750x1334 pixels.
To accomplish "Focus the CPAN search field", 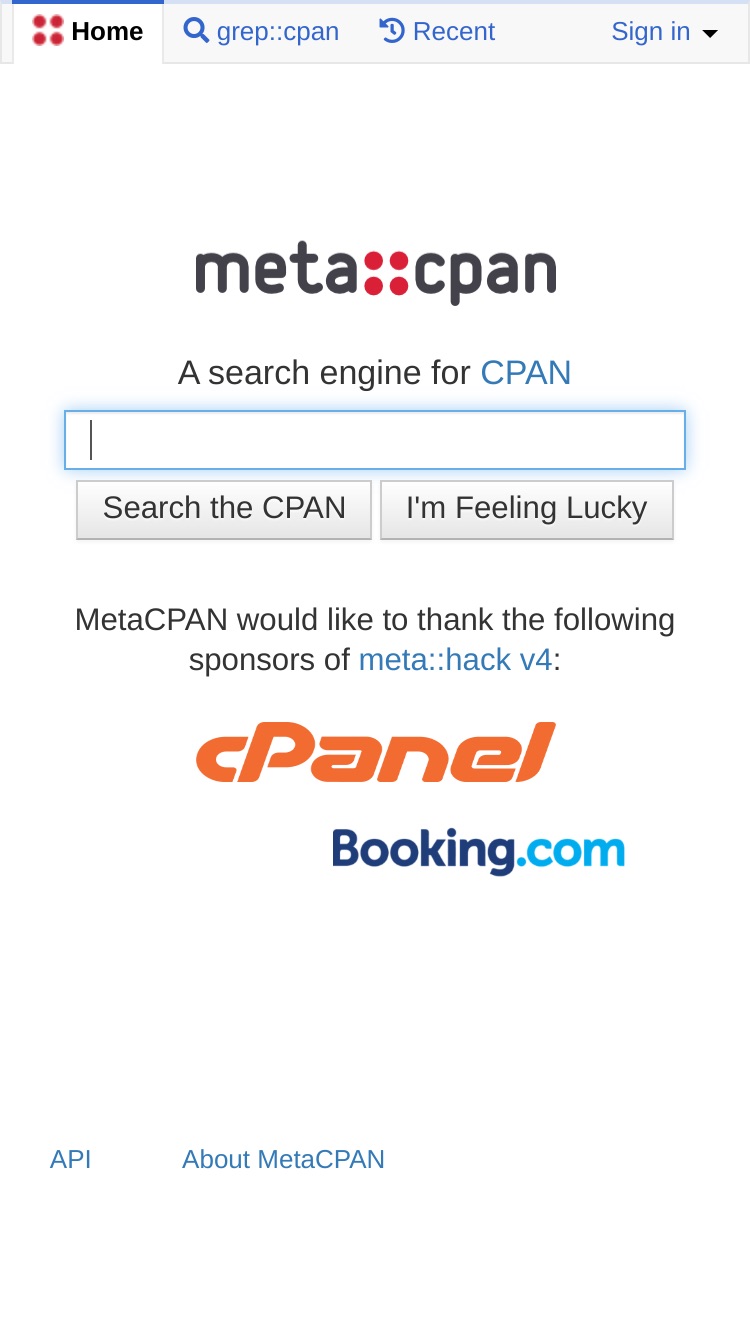I will coord(375,440).
